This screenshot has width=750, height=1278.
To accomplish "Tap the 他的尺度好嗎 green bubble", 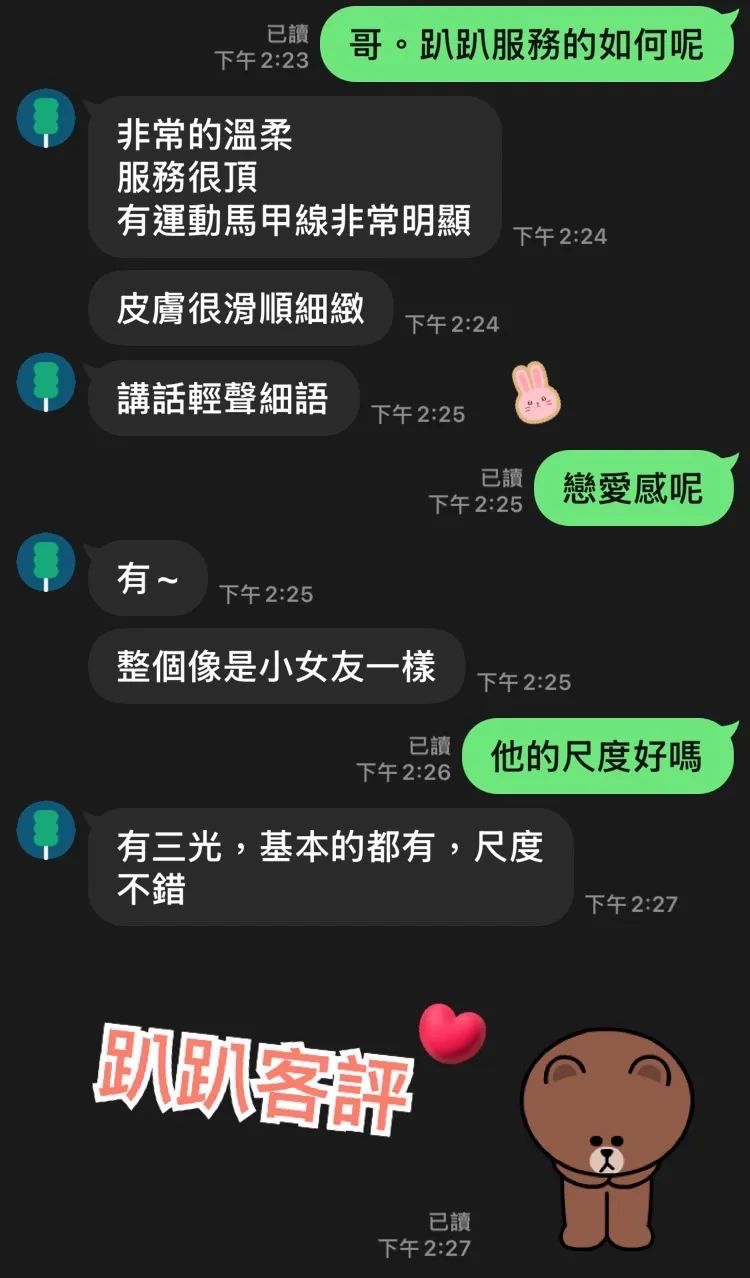I will coord(596,756).
